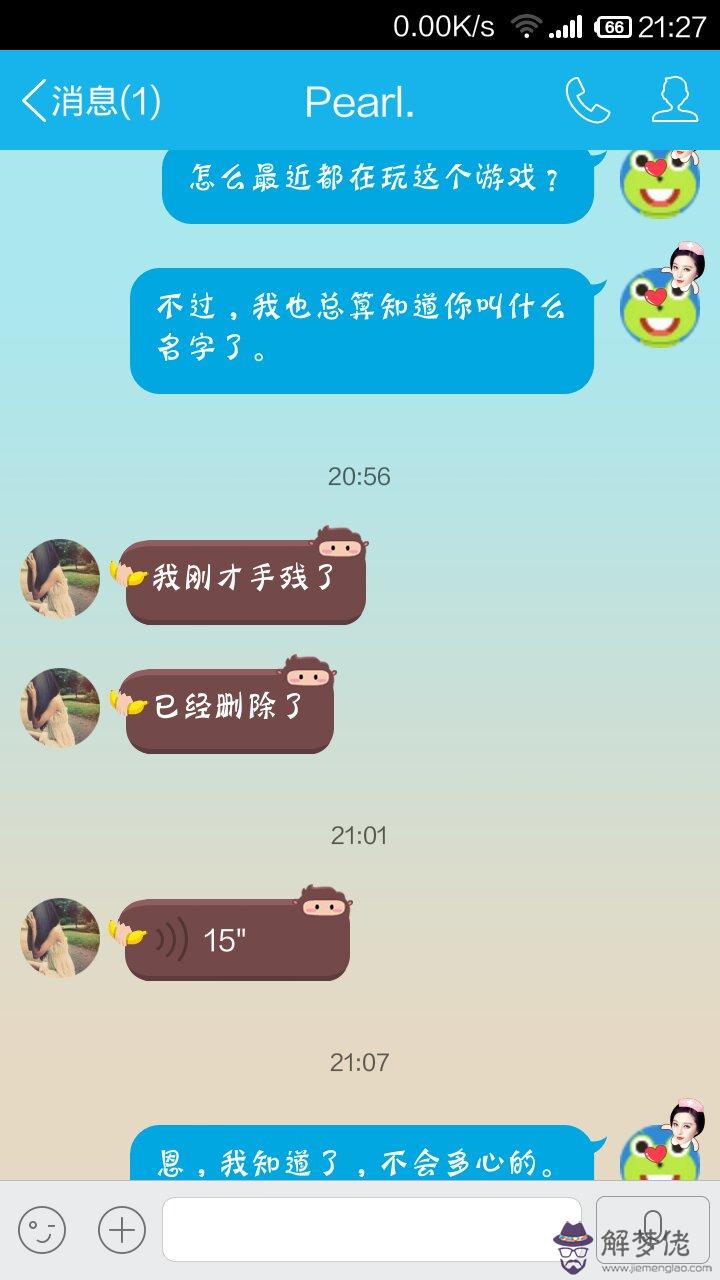Go back to the 消息 list
Image resolution: width=720 pixels, height=1280 pixels.
coord(90,101)
